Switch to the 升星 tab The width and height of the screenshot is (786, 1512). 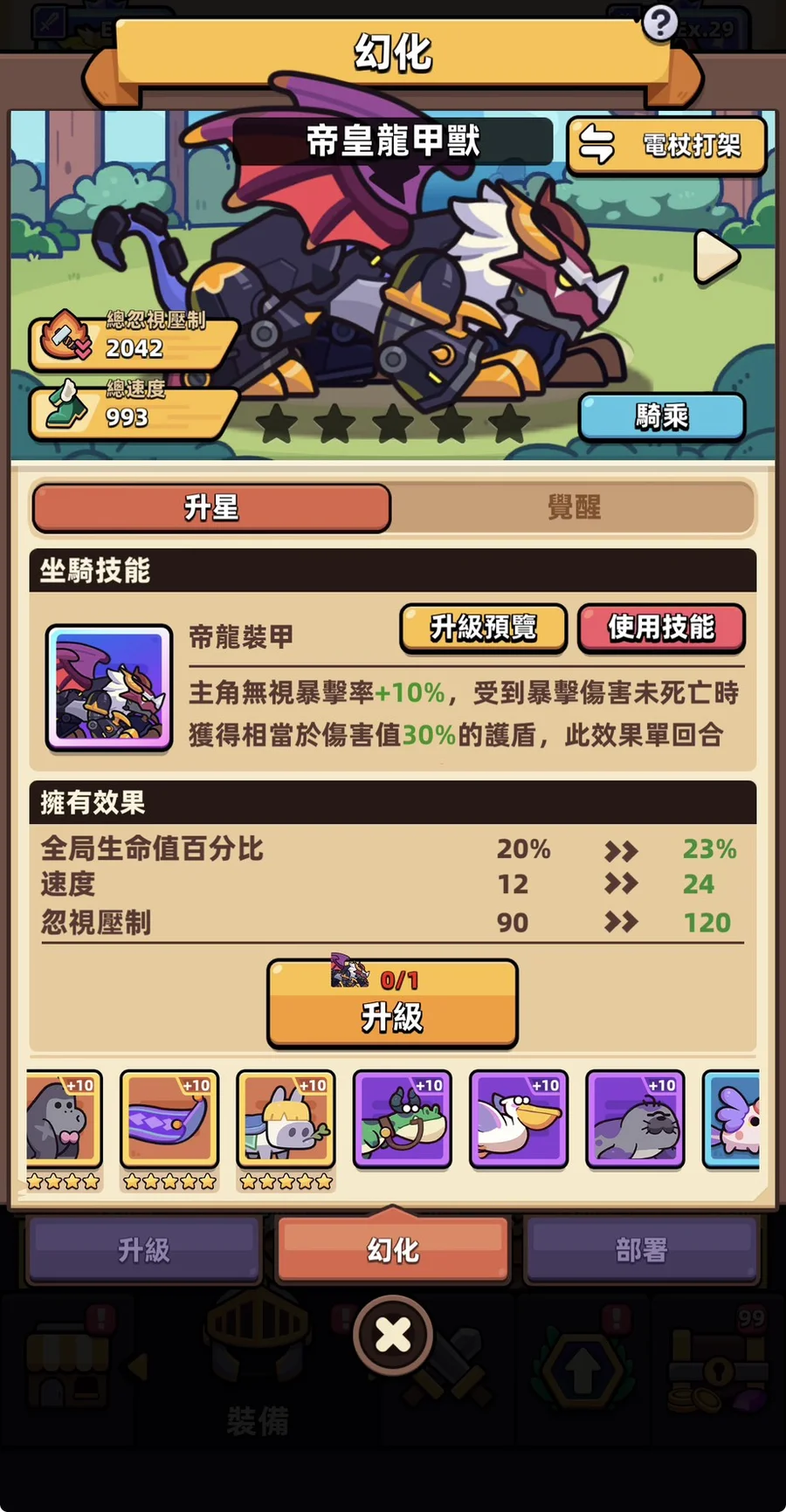coord(211,507)
